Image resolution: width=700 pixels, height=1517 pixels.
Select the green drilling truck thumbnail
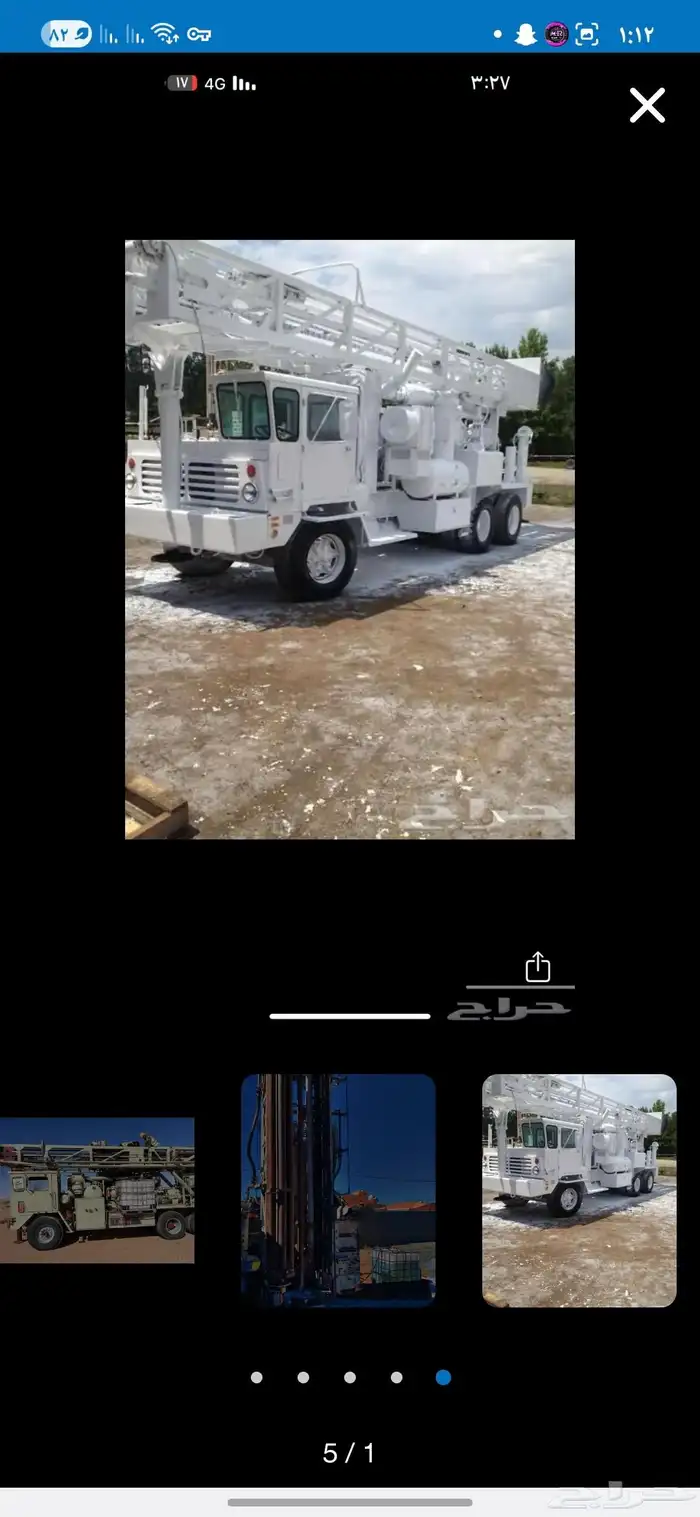(x=96, y=1190)
